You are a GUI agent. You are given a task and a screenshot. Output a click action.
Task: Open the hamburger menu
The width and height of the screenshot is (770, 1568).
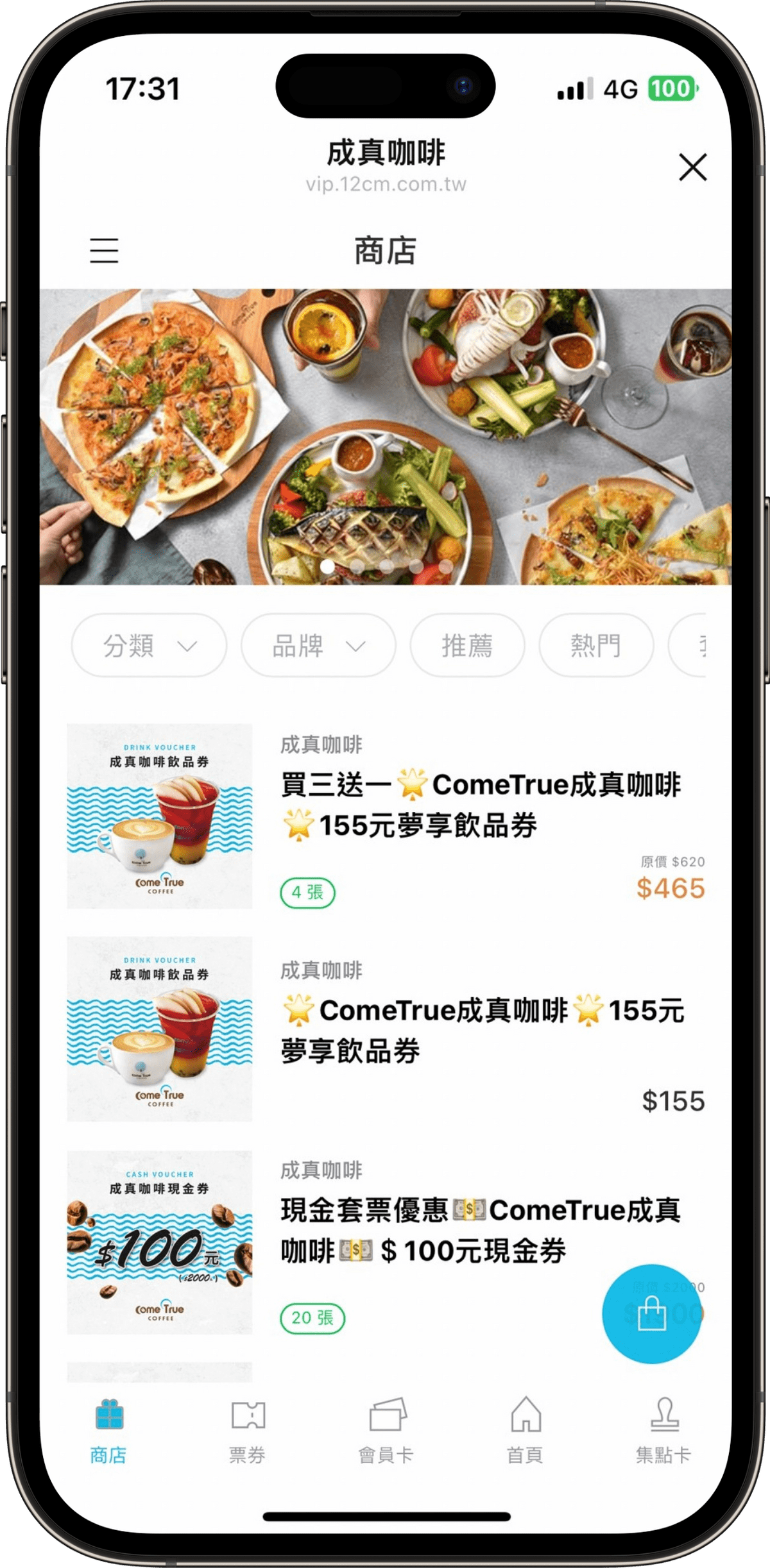[x=104, y=250]
